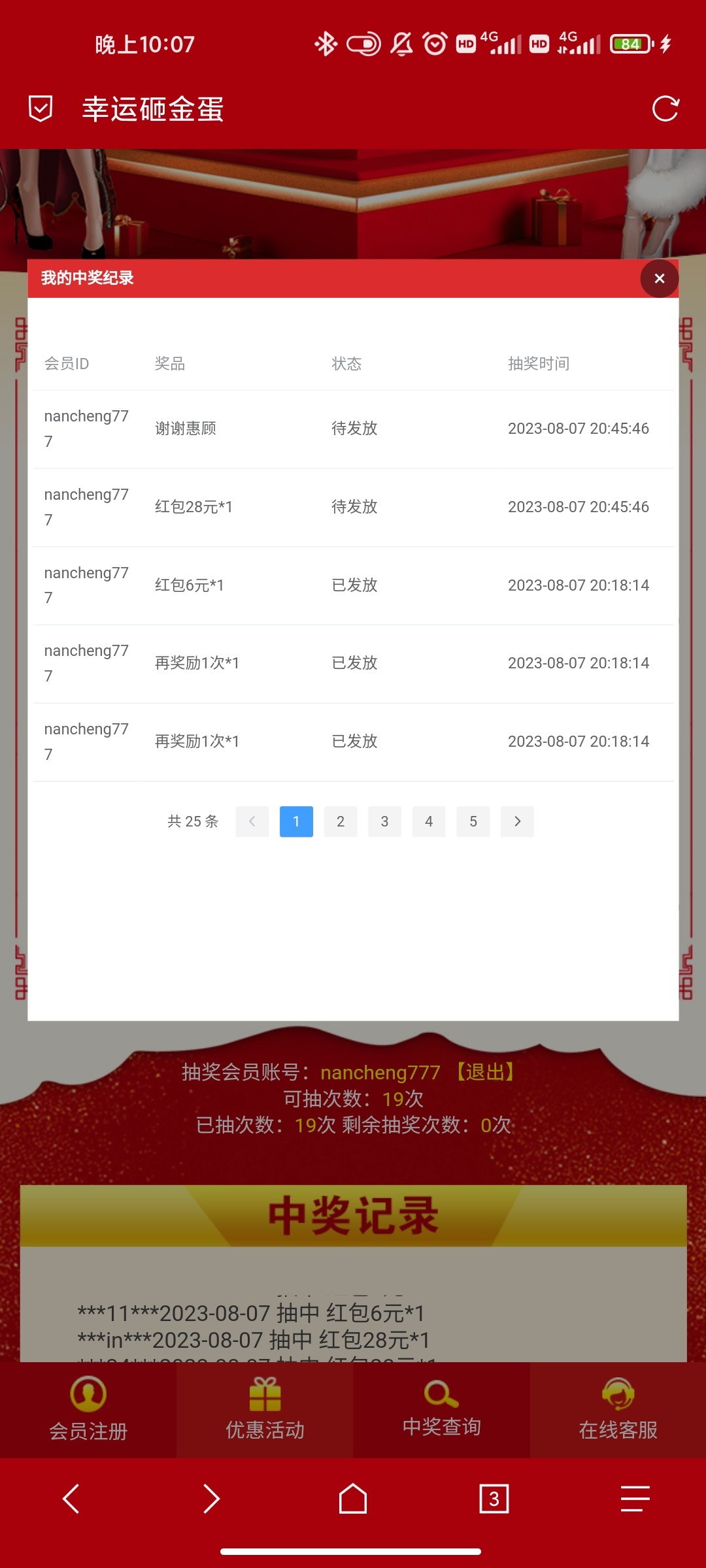Viewport: 706px width, 1568px height.
Task: Select the 会员注册 person icon
Action: pyautogui.click(x=89, y=1394)
